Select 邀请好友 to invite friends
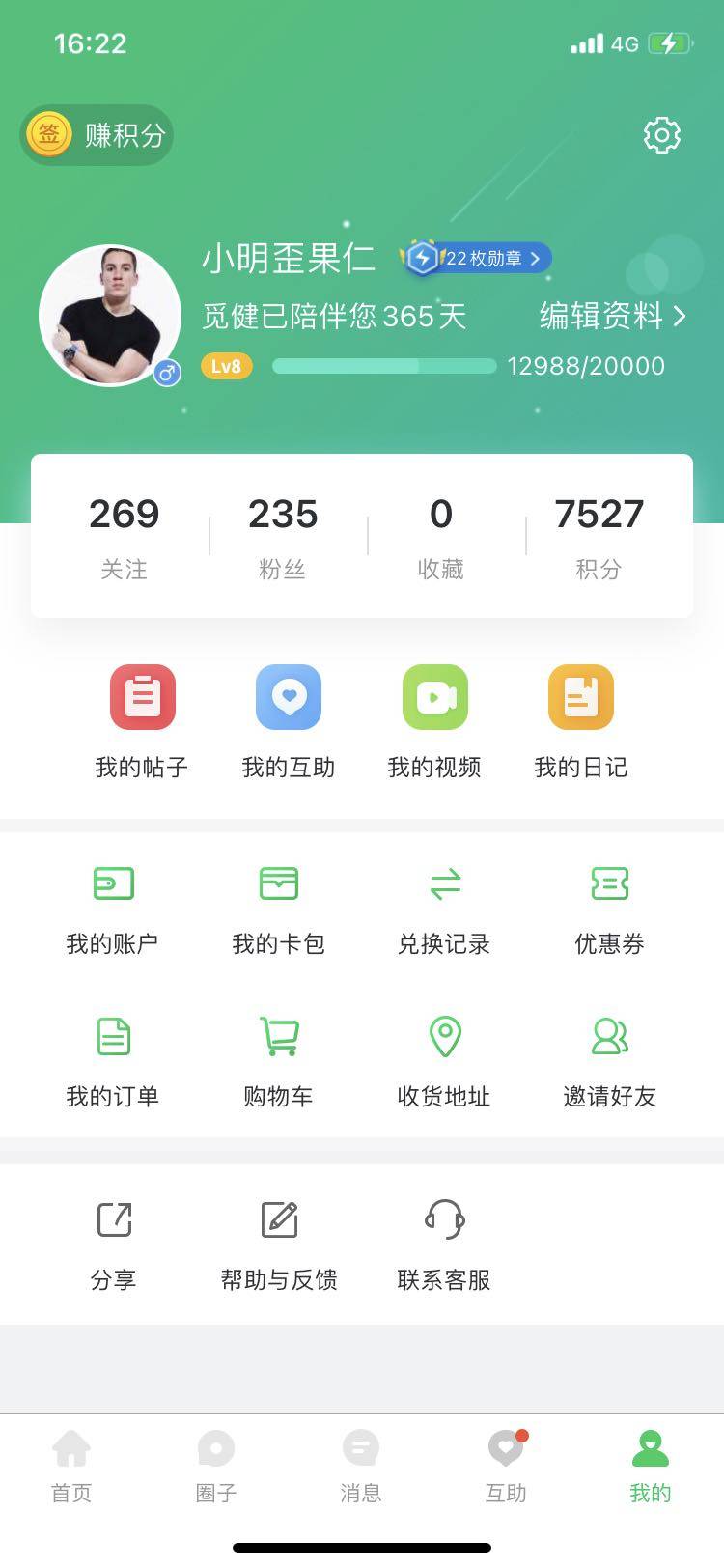This screenshot has height=1568, width=724. click(609, 1060)
